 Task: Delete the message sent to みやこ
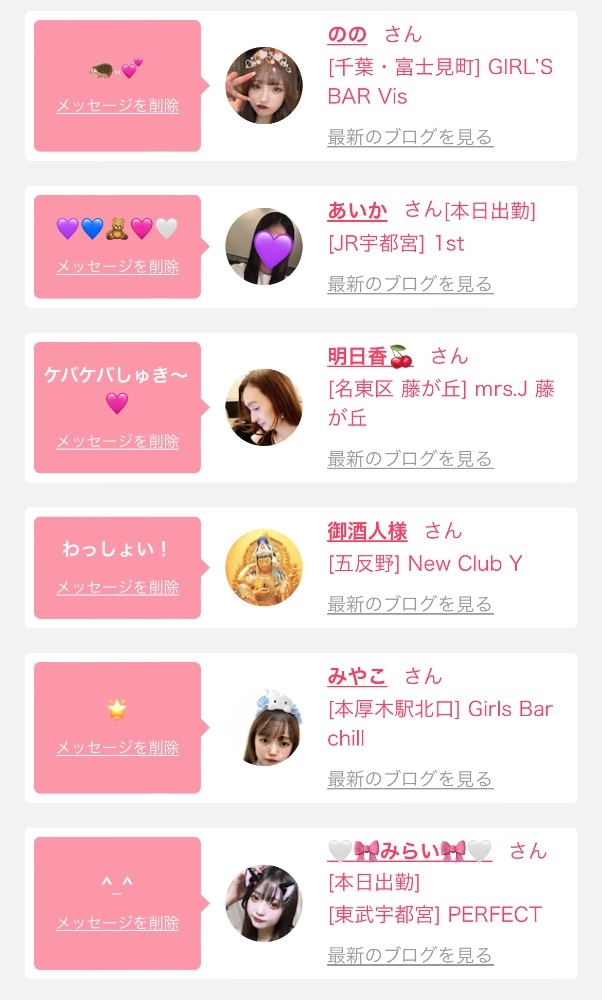tap(117, 748)
